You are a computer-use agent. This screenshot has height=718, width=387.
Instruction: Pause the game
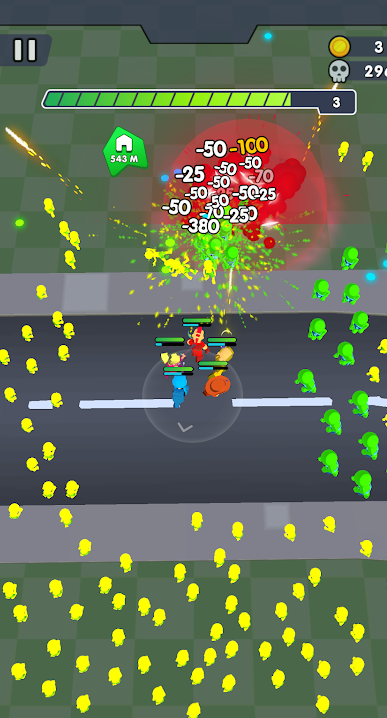pyautogui.click(x=24, y=50)
